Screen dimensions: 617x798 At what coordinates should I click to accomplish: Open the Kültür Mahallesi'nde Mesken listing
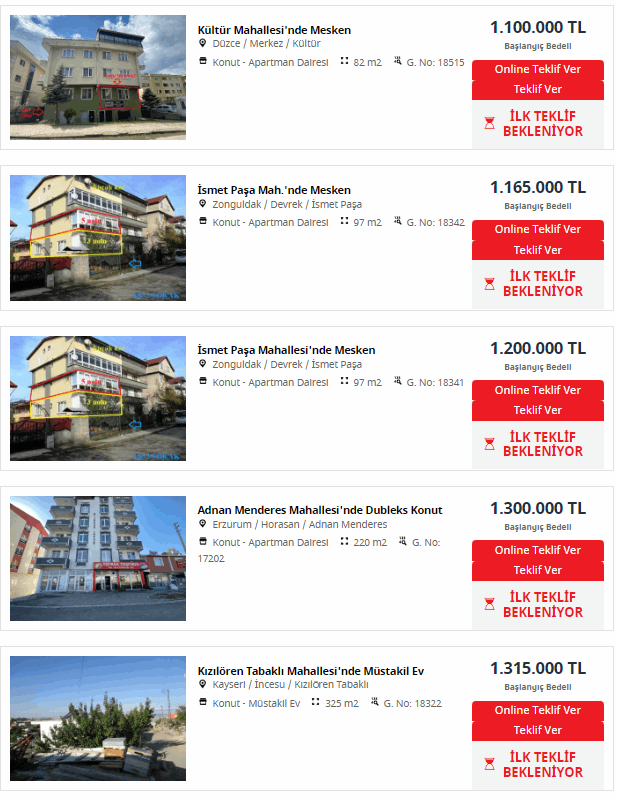(x=274, y=30)
